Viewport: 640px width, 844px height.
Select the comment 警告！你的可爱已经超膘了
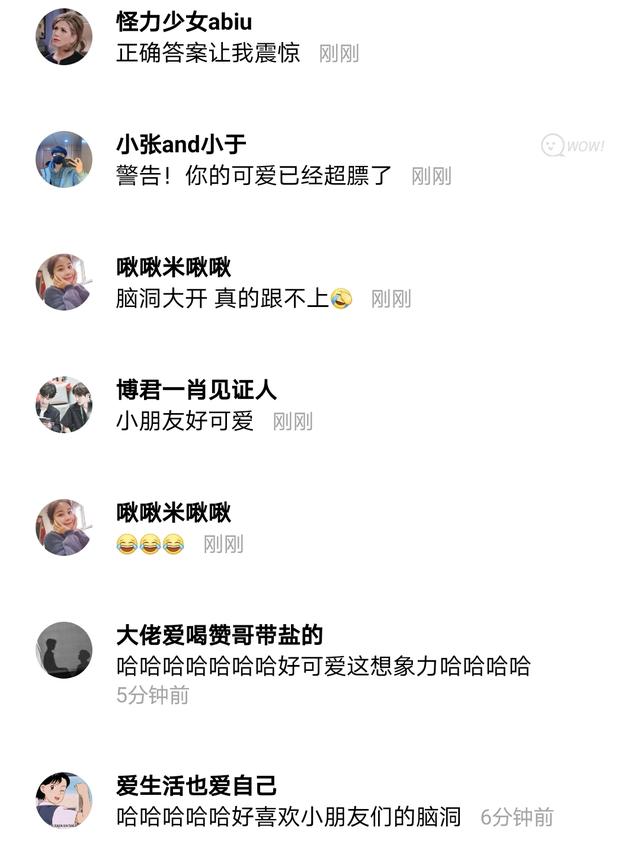253,176
